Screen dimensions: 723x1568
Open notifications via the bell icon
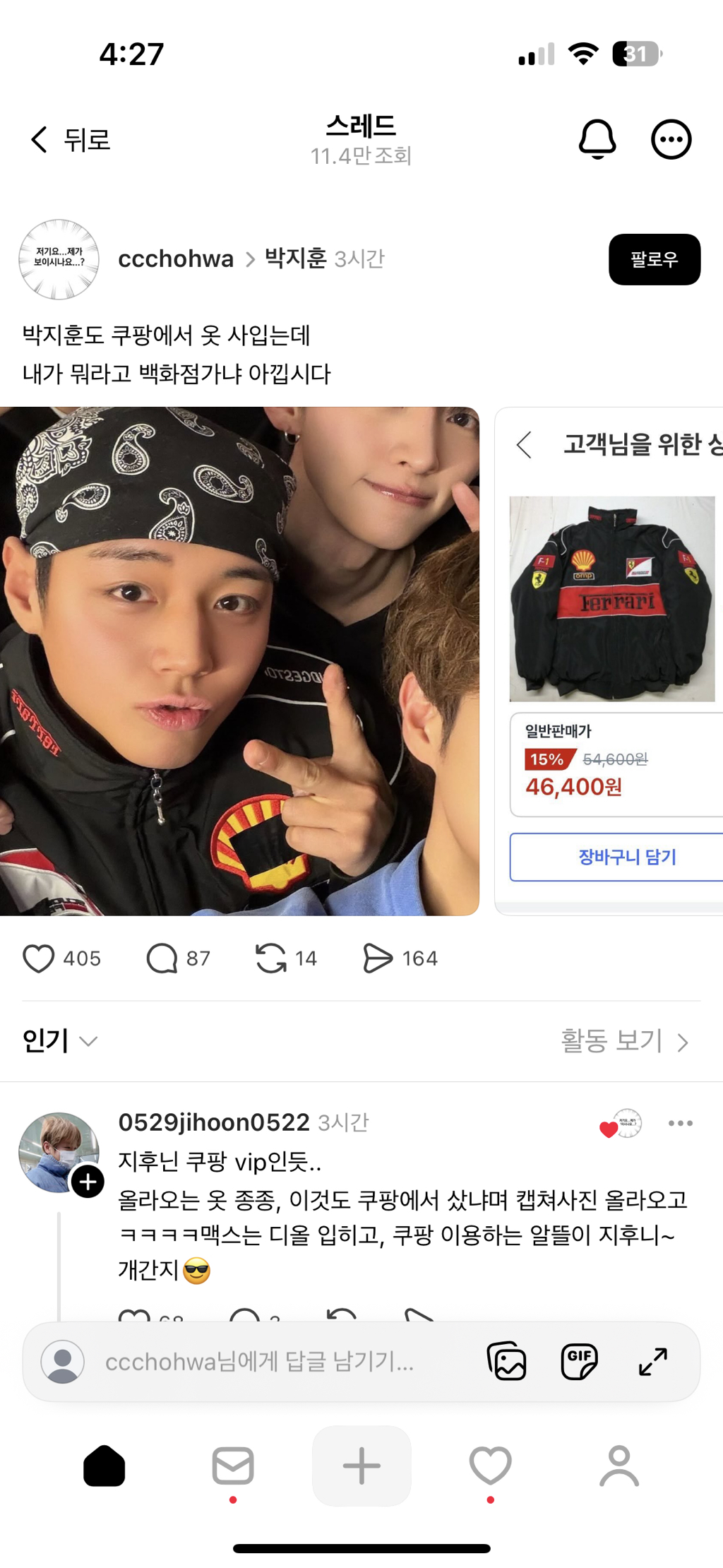(x=597, y=139)
